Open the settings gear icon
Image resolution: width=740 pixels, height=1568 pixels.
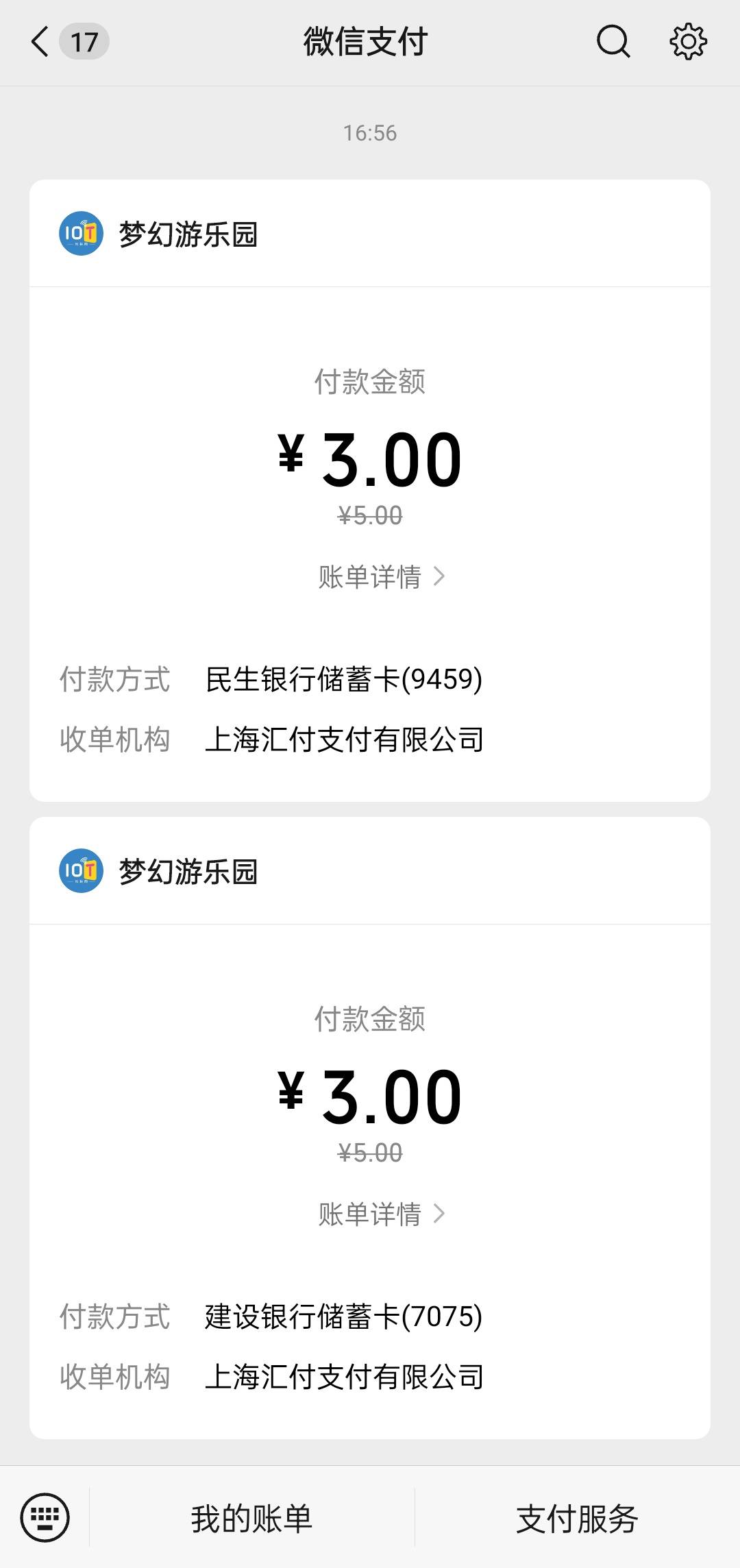(688, 42)
